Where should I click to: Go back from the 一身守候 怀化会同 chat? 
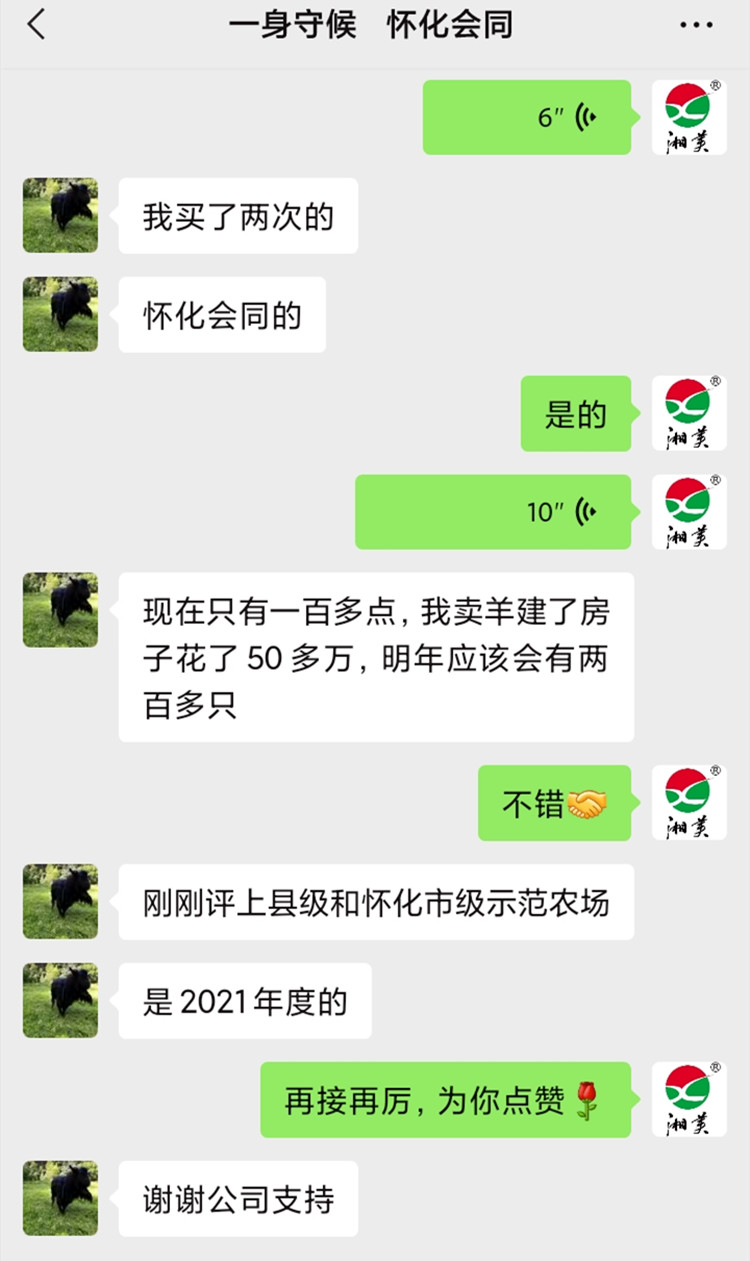(x=37, y=26)
